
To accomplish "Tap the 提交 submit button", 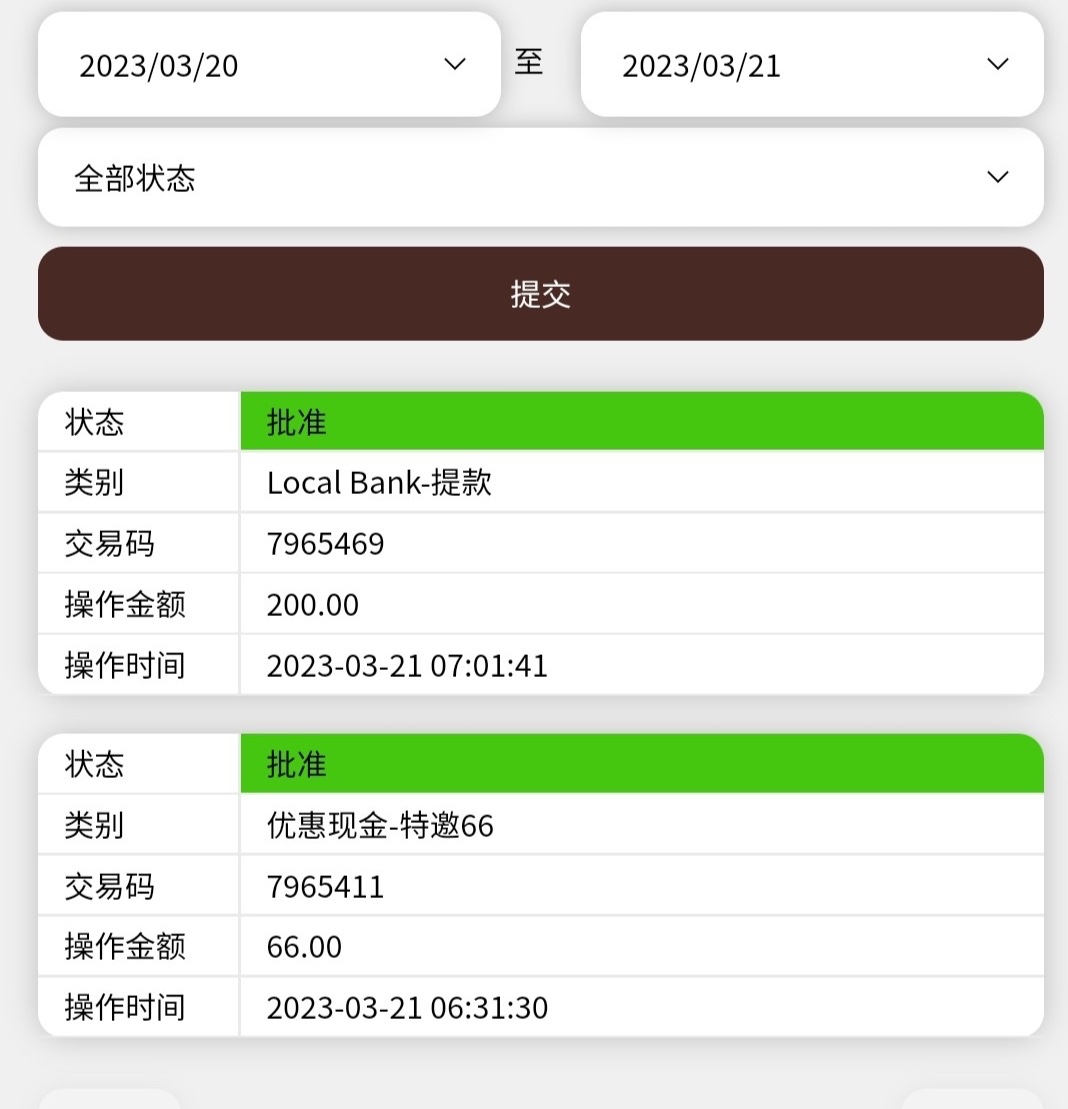I will [540, 294].
